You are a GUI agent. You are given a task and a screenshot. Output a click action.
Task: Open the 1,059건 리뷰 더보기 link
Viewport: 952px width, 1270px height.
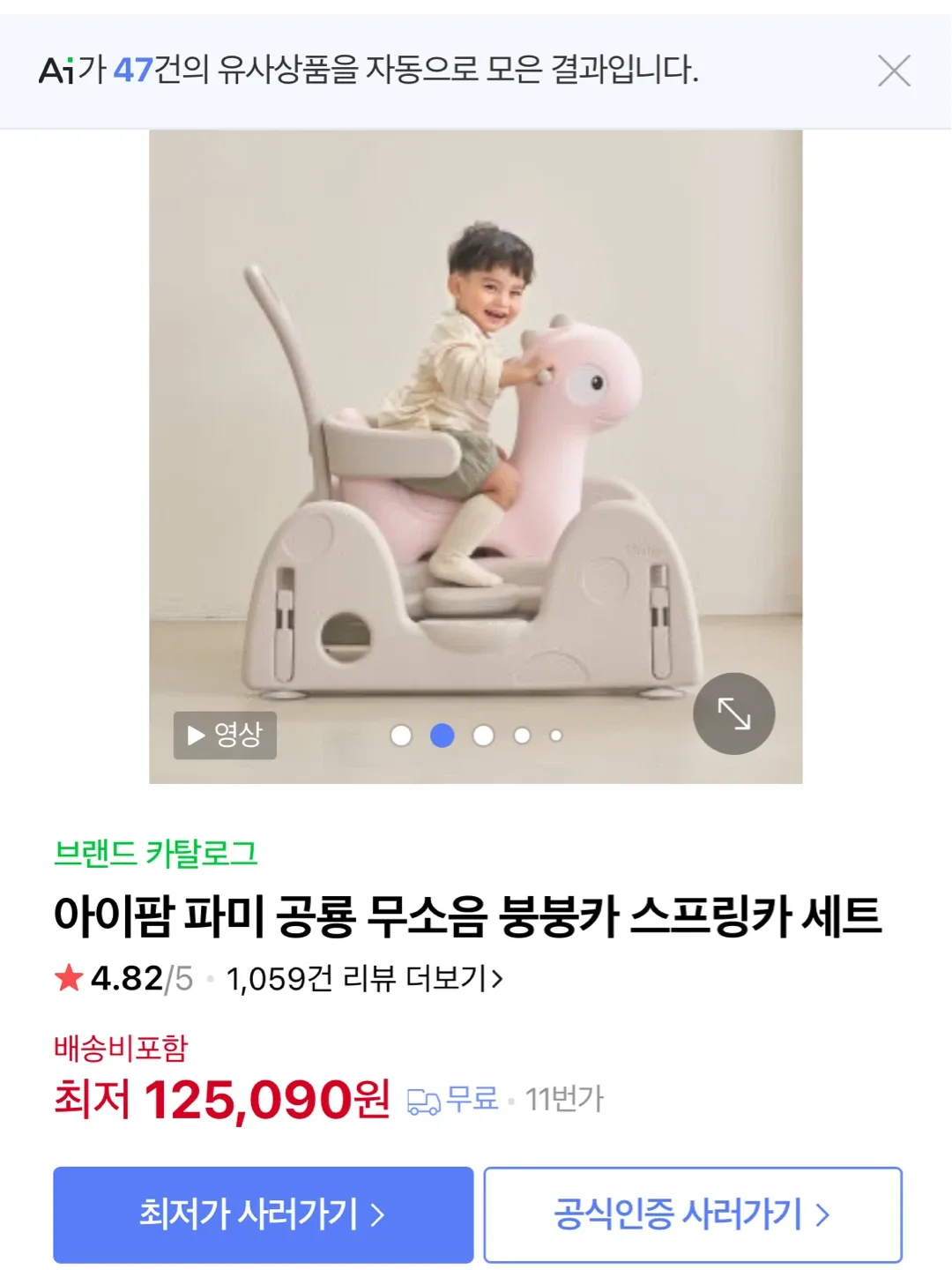point(364,978)
